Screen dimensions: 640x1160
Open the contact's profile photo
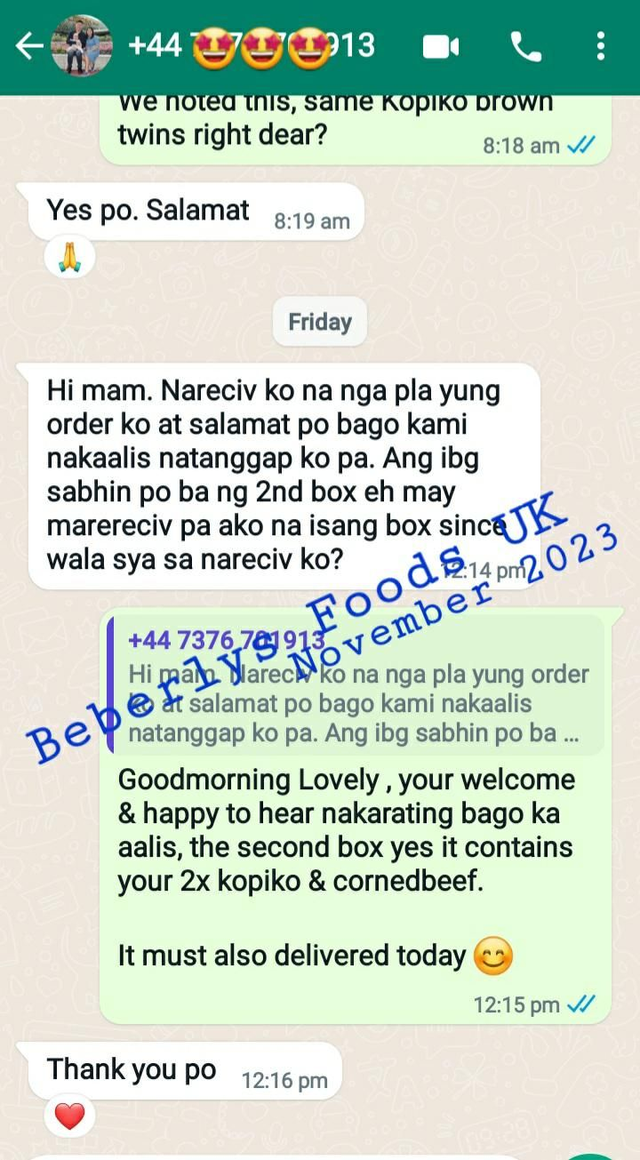point(82,46)
